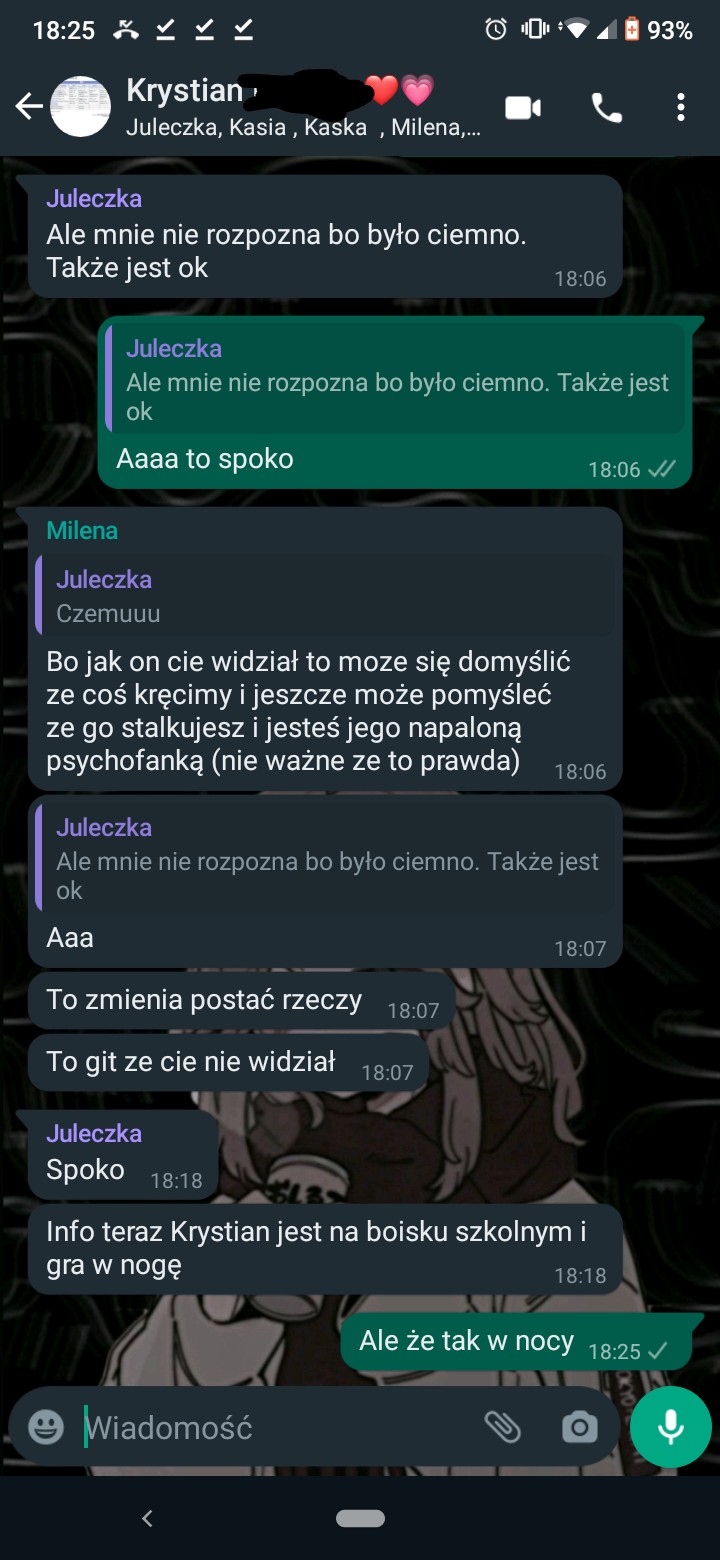This screenshot has width=720, height=1560.
Task: Start a group voice call
Action: [x=607, y=107]
